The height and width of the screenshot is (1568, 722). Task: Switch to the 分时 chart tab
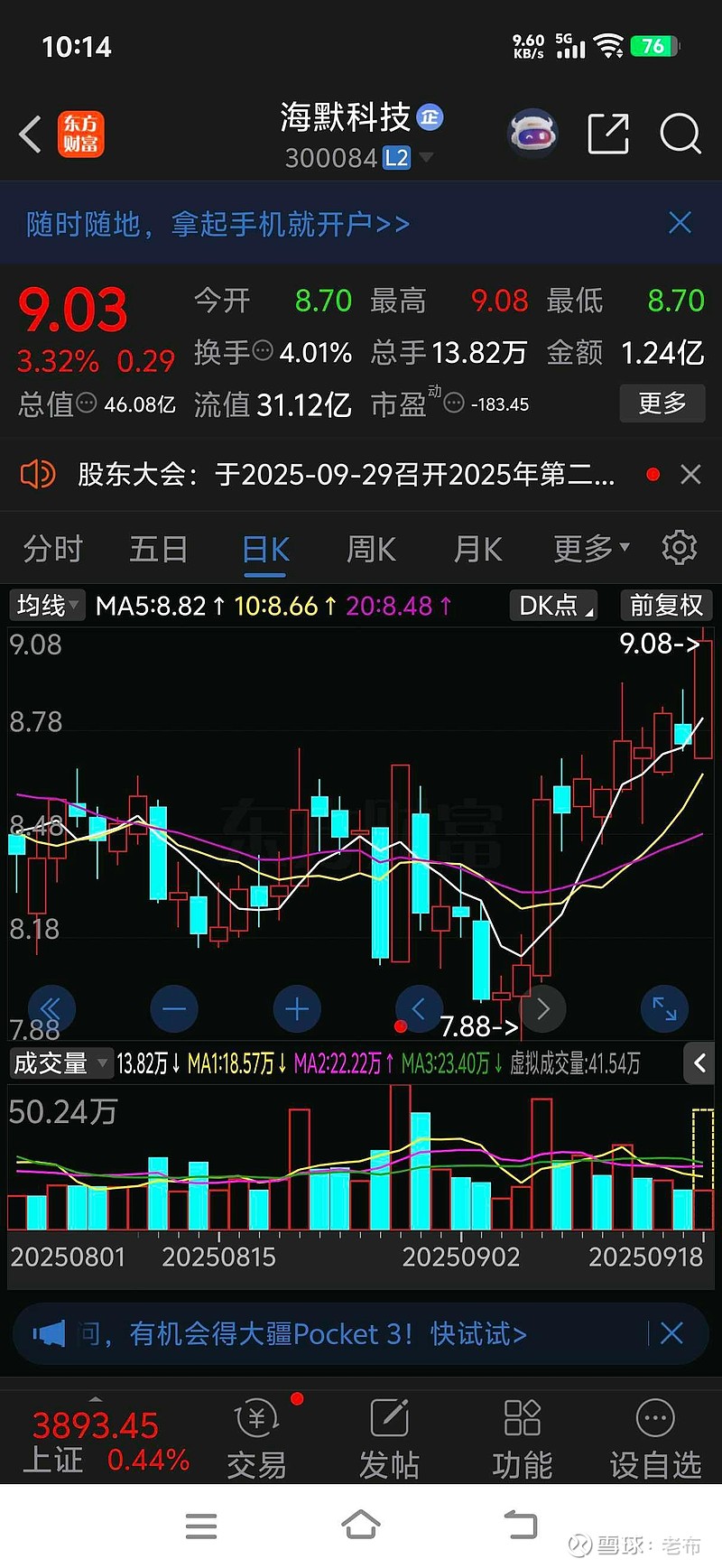[53, 549]
